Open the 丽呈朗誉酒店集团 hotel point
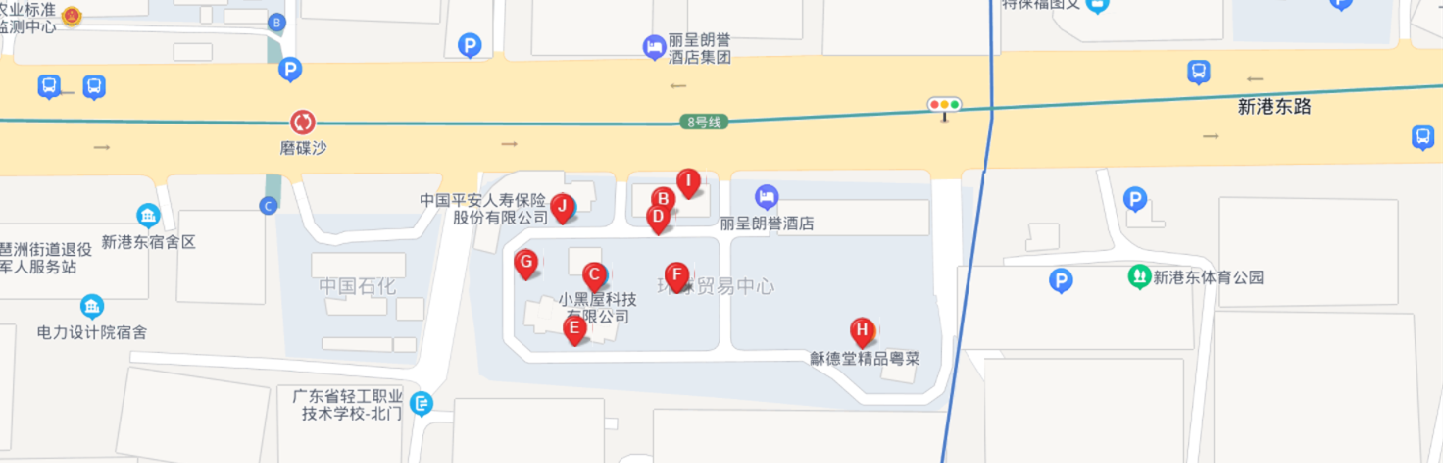This screenshot has height=463, width=1443. point(653,46)
